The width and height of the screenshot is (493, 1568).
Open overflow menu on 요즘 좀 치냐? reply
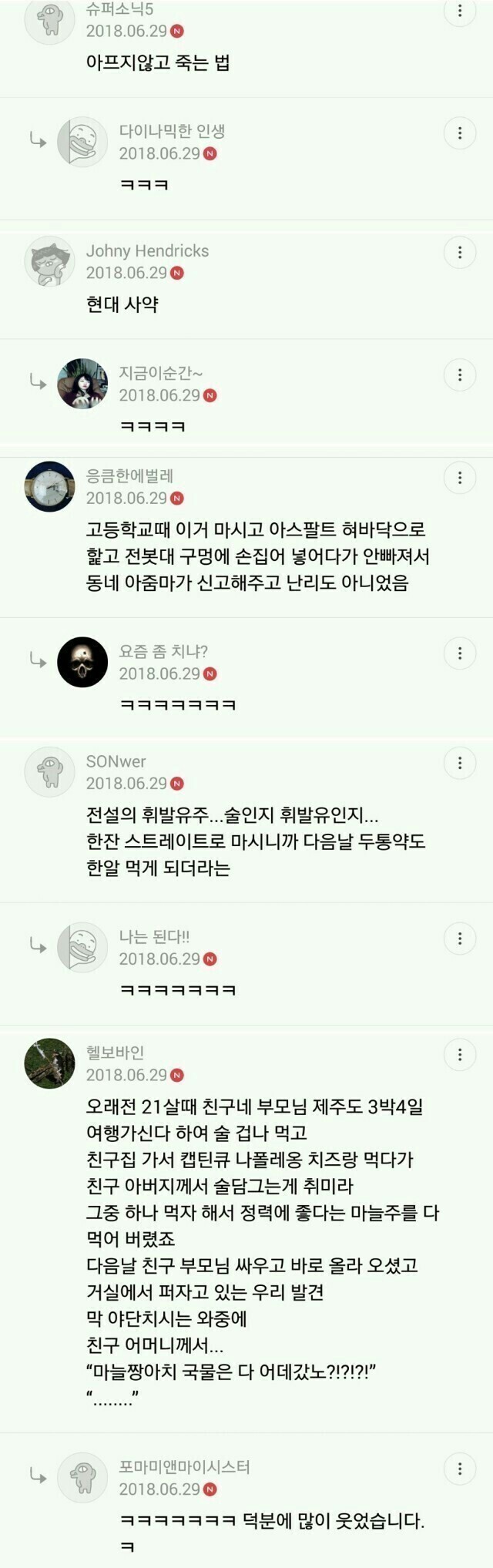[x=460, y=653]
